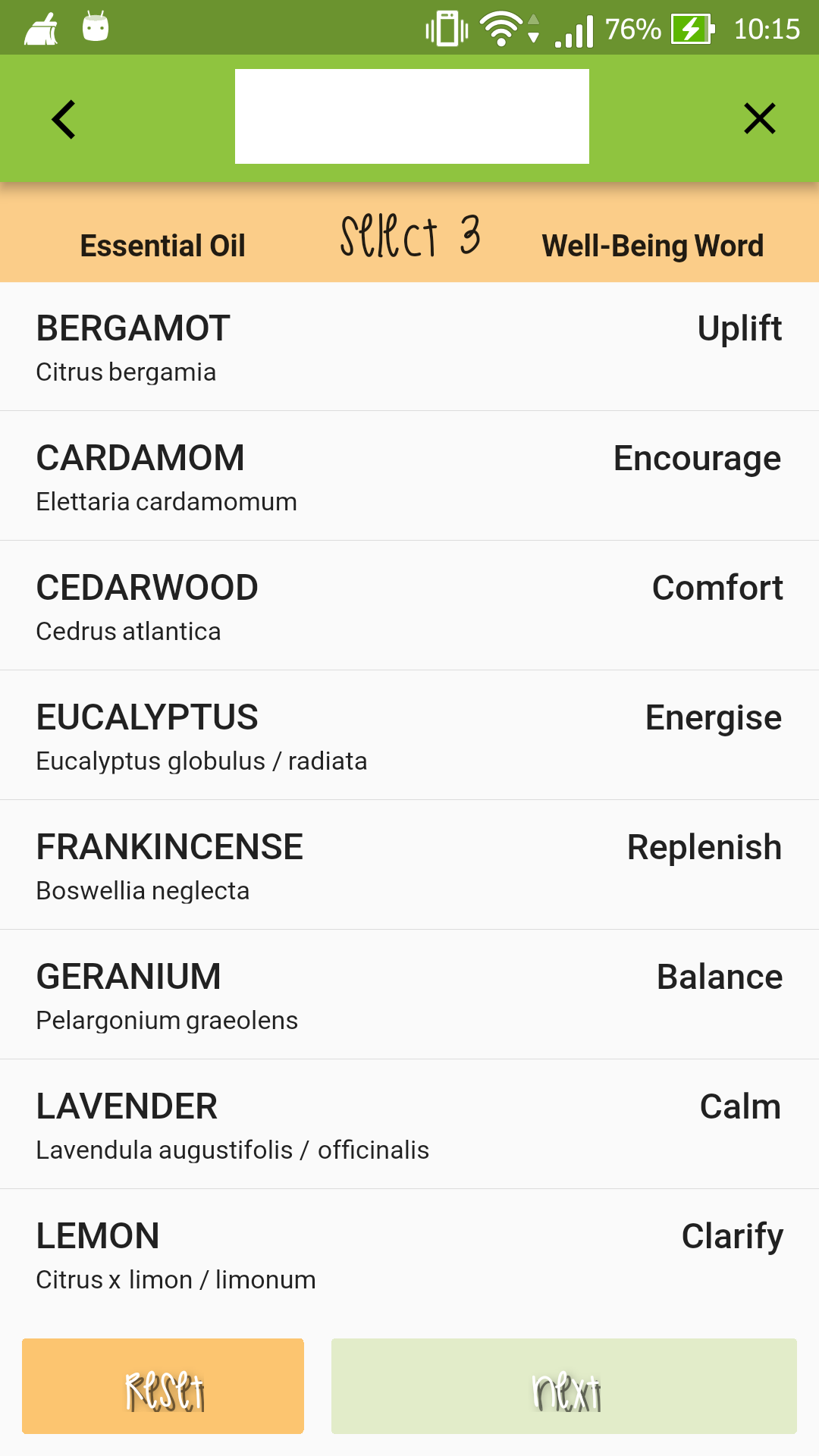Tap the white search field in header
Viewport: 819px width, 1456px height.
tap(411, 116)
